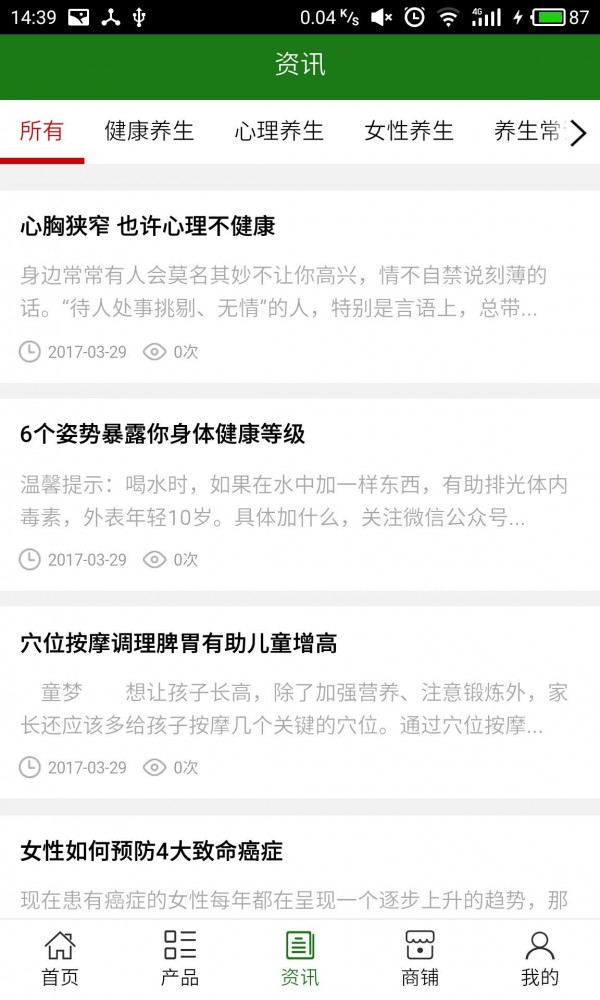The width and height of the screenshot is (600, 1000).
Task: Go to the 首页 home tab
Action: 60,959
